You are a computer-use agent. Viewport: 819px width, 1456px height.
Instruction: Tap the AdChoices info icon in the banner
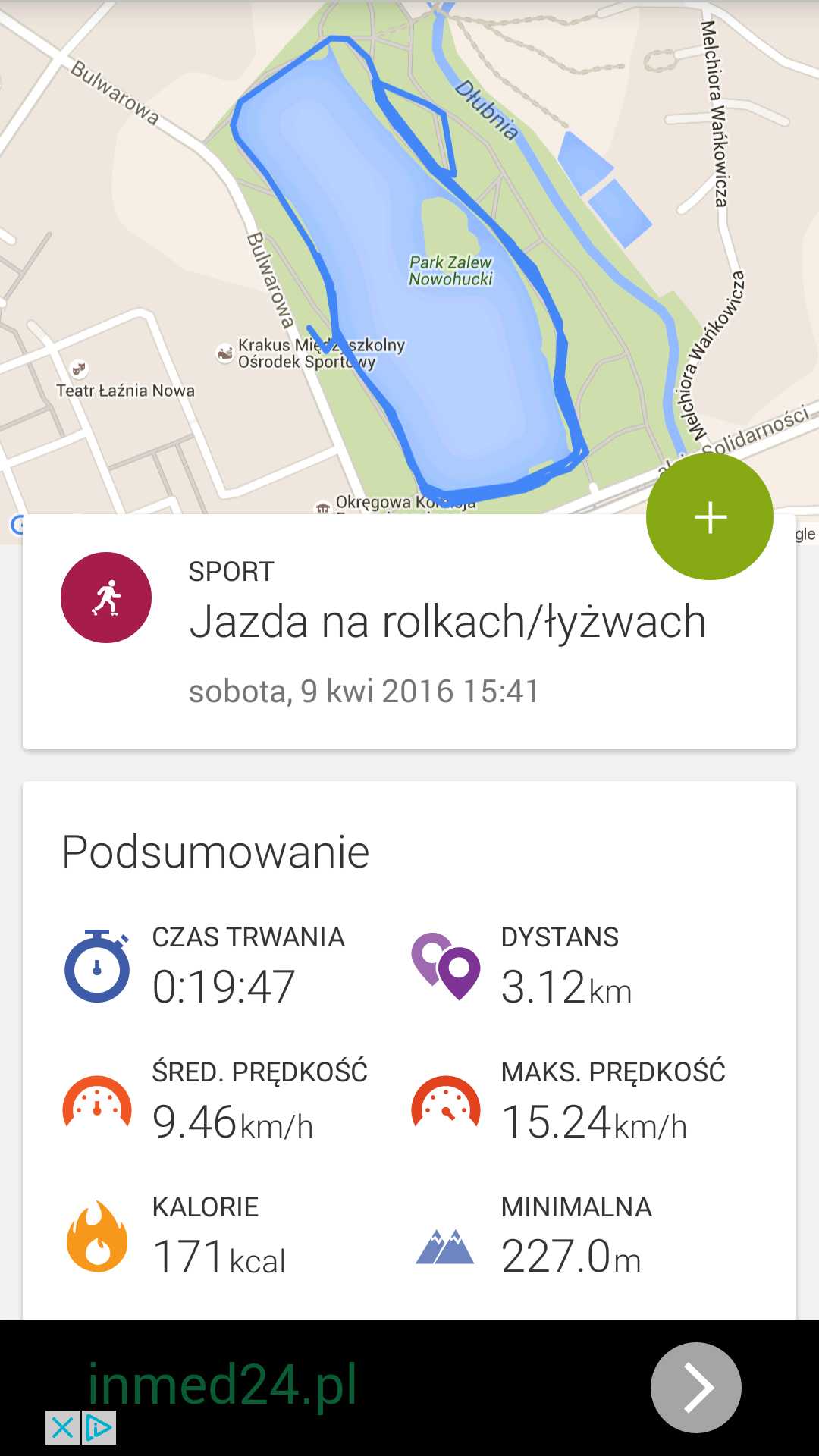[x=99, y=1428]
